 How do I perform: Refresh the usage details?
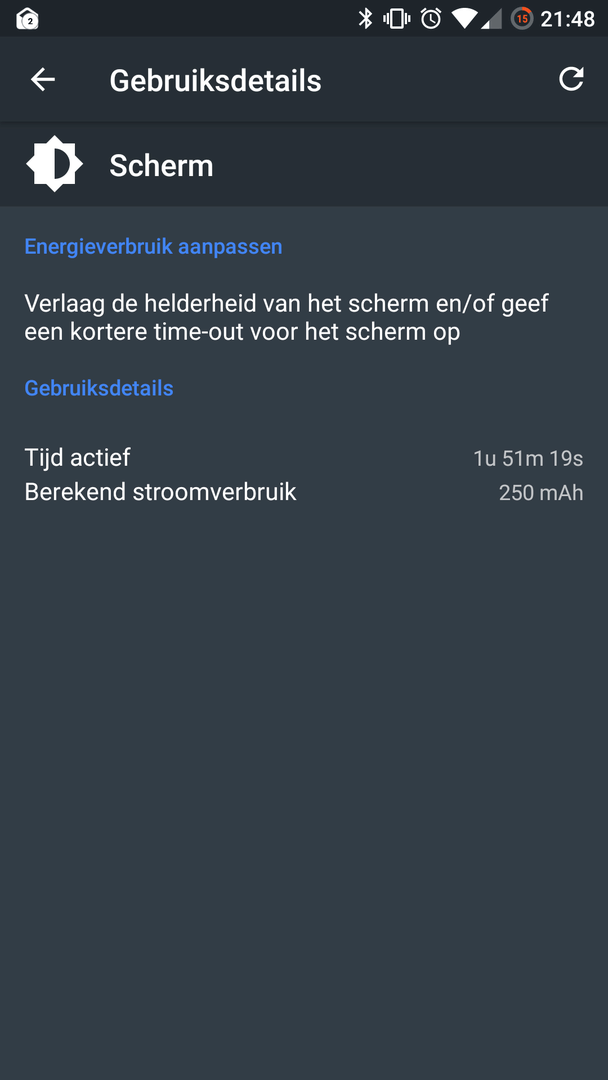[571, 79]
